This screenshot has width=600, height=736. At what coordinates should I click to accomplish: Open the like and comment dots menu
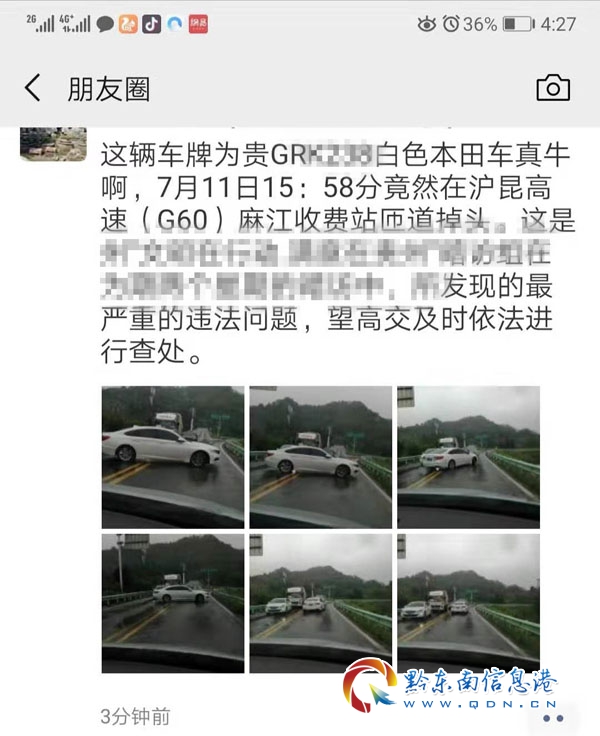pos(553,716)
